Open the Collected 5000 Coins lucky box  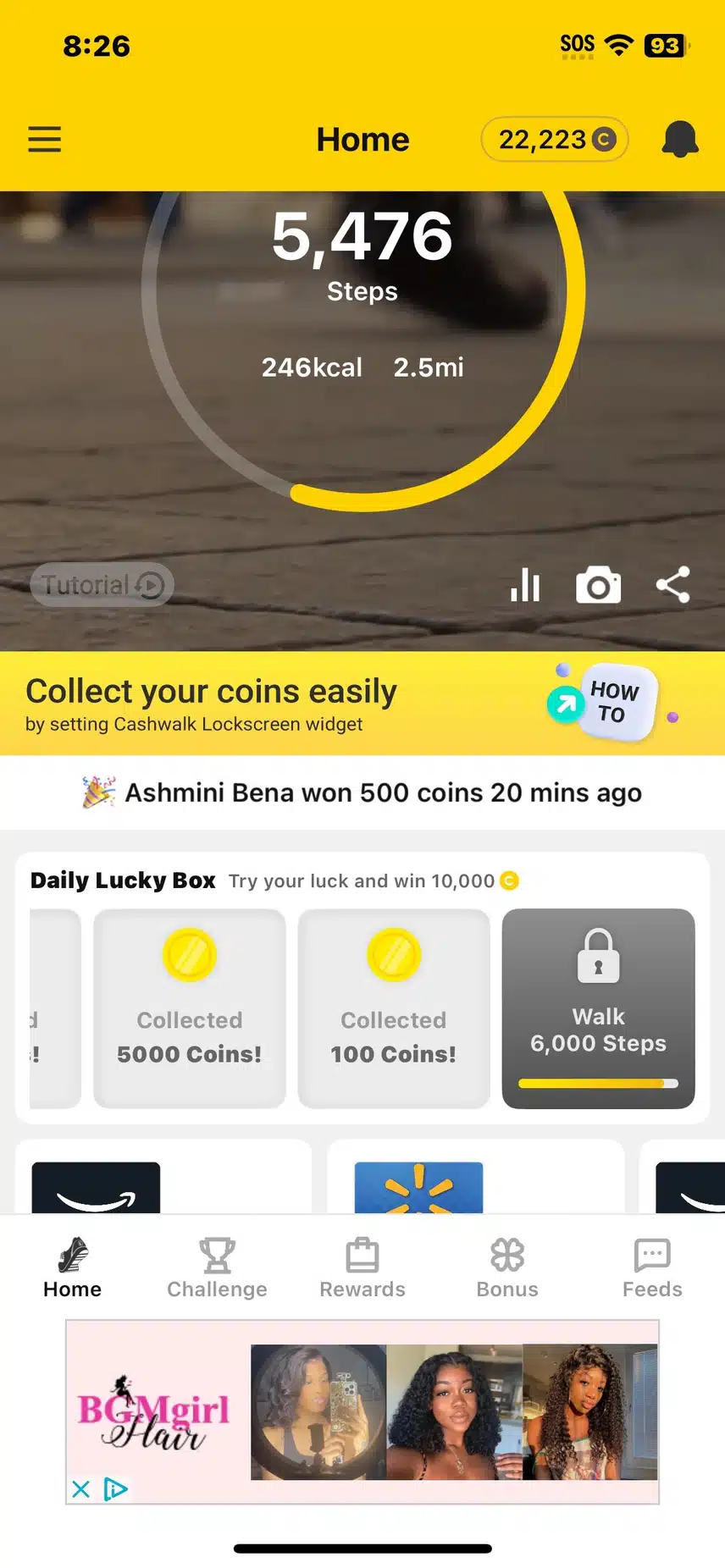[190, 1008]
